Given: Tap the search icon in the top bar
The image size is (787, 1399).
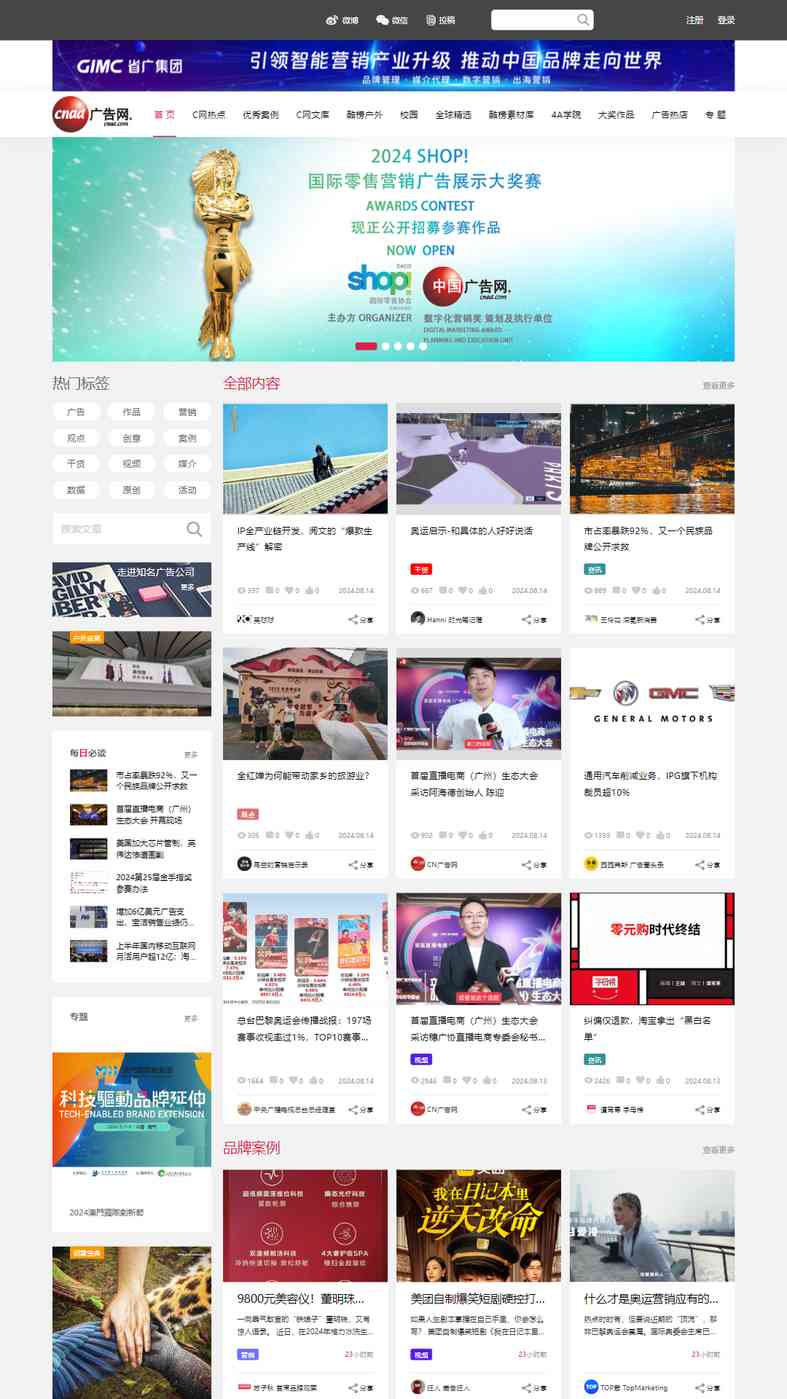Looking at the screenshot, I should pos(583,20).
